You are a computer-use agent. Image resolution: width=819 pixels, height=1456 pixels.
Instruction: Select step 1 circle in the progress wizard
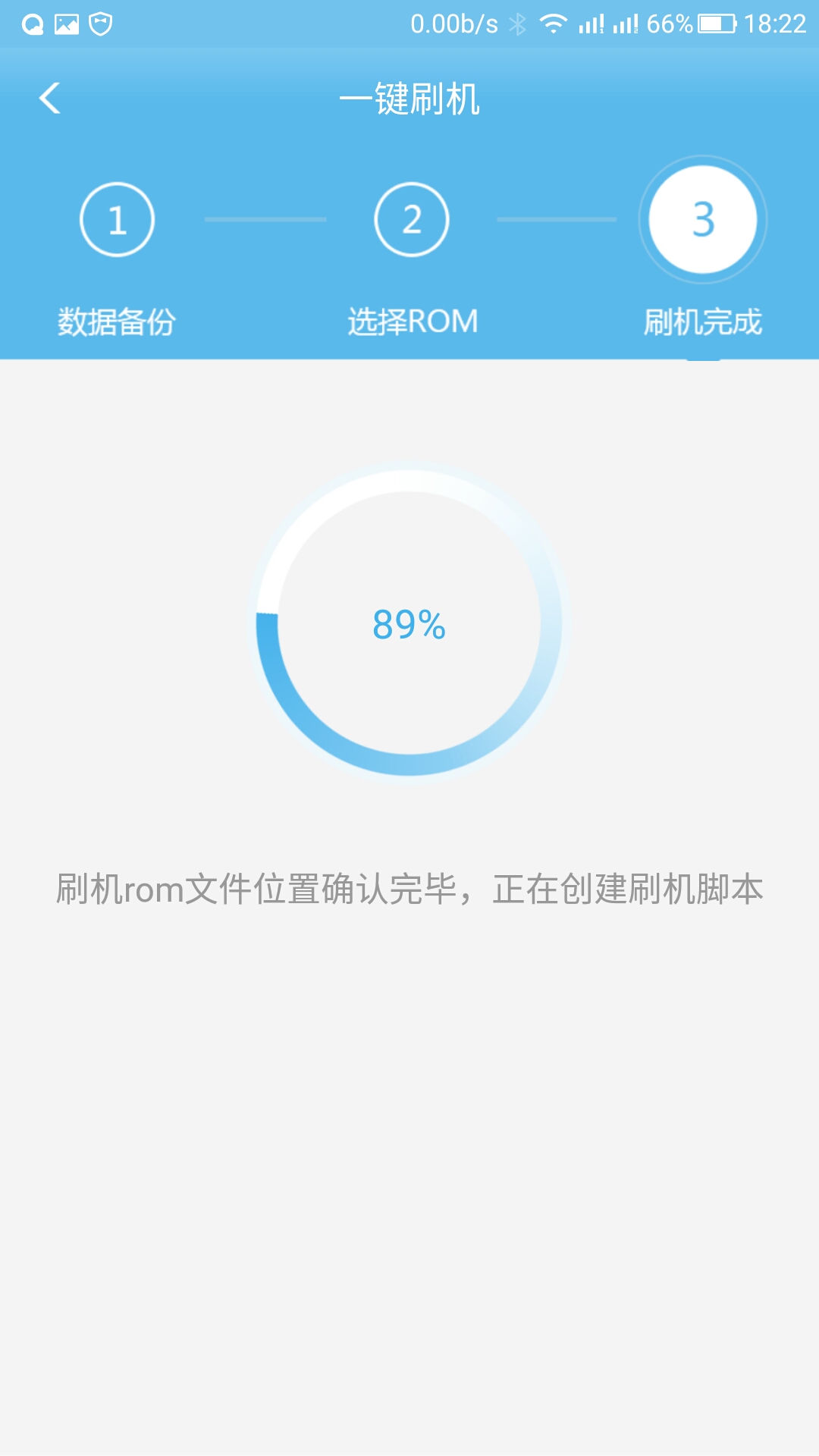point(118,220)
